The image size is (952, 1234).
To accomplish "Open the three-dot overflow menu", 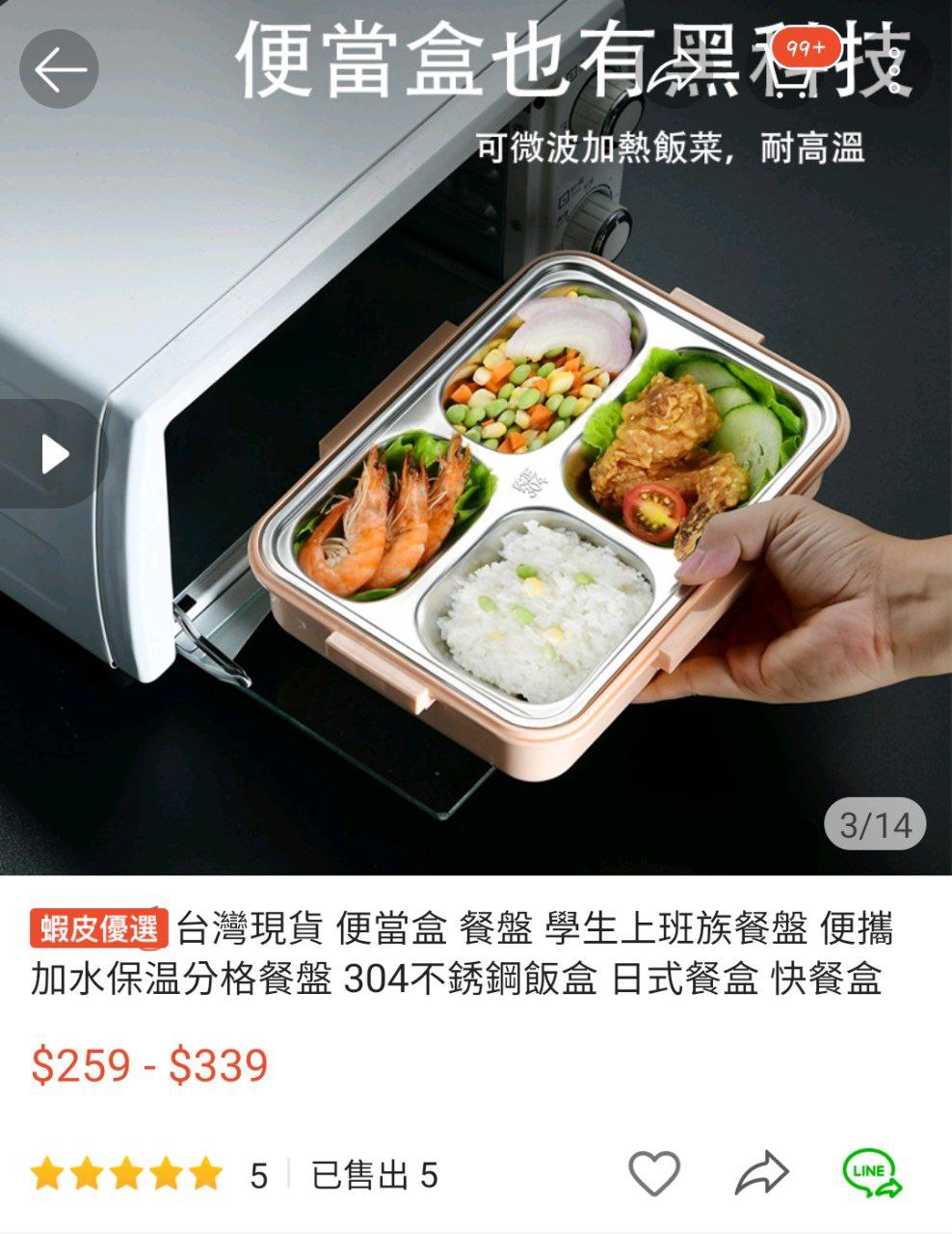I will click(894, 69).
